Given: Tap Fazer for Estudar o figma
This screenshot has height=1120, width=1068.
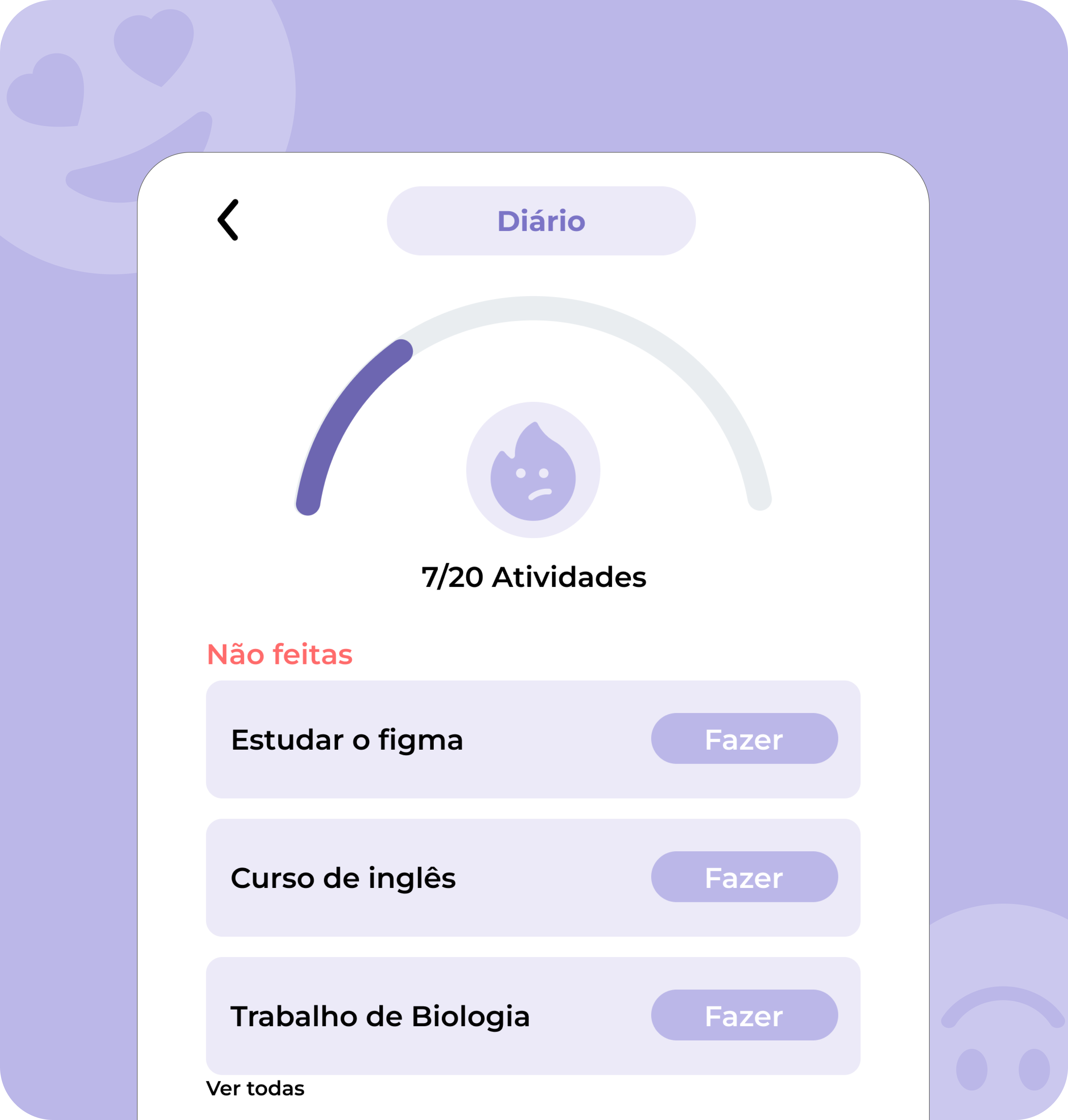Looking at the screenshot, I should (743, 738).
